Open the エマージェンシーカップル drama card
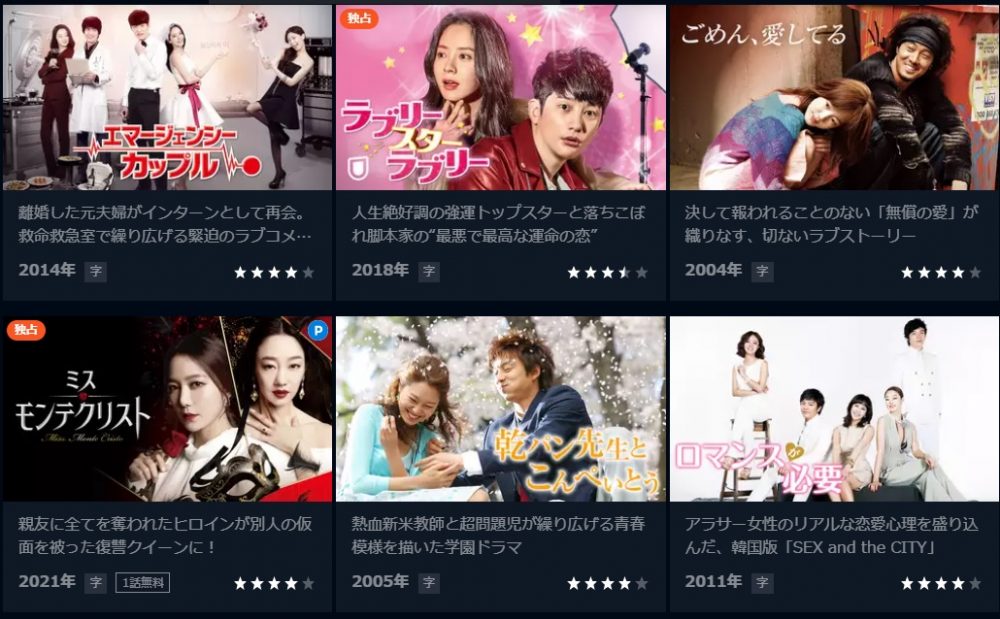Image resolution: width=1000 pixels, height=619 pixels. (x=167, y=98)
